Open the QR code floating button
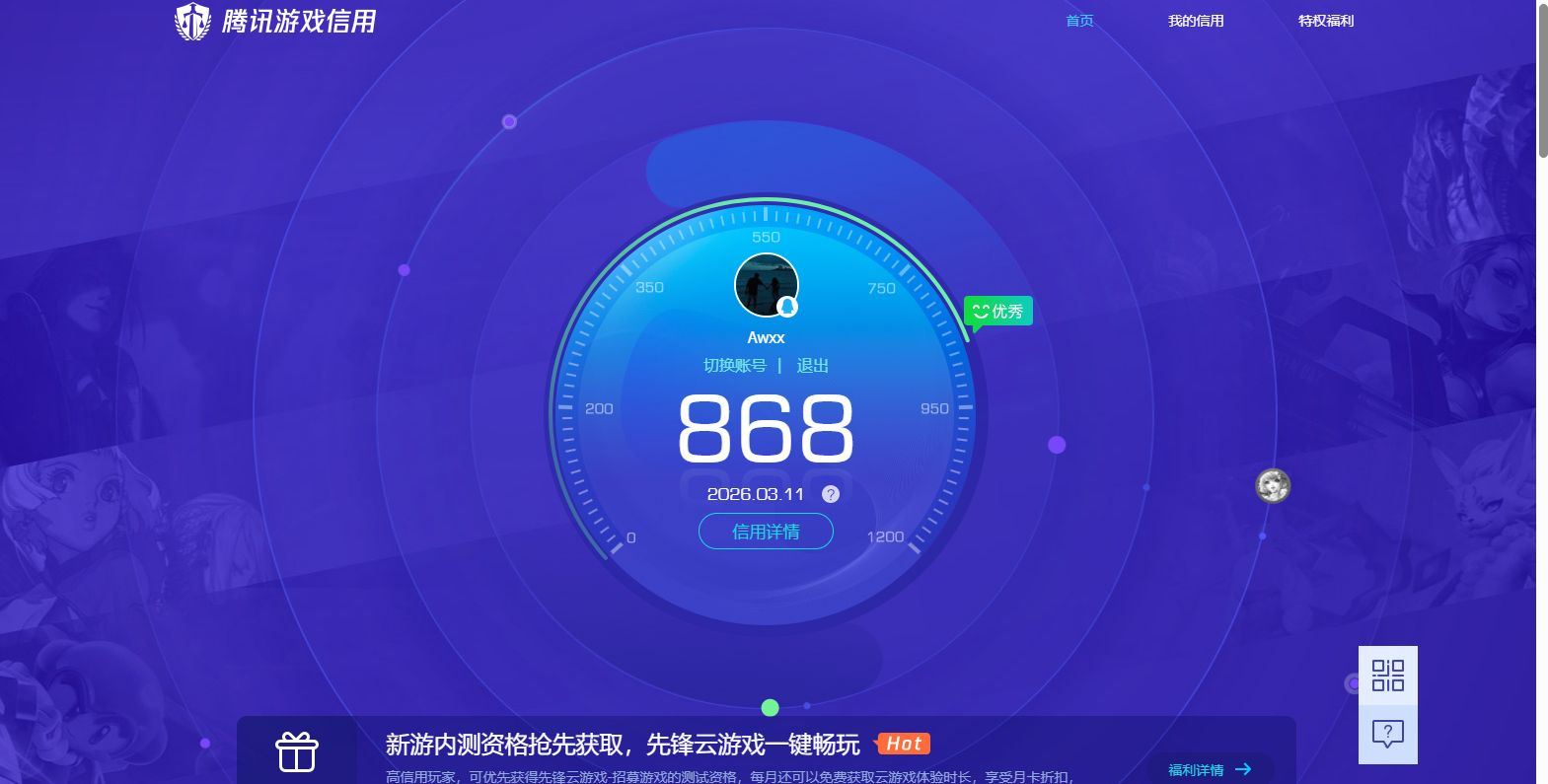 pos(1387,676)
